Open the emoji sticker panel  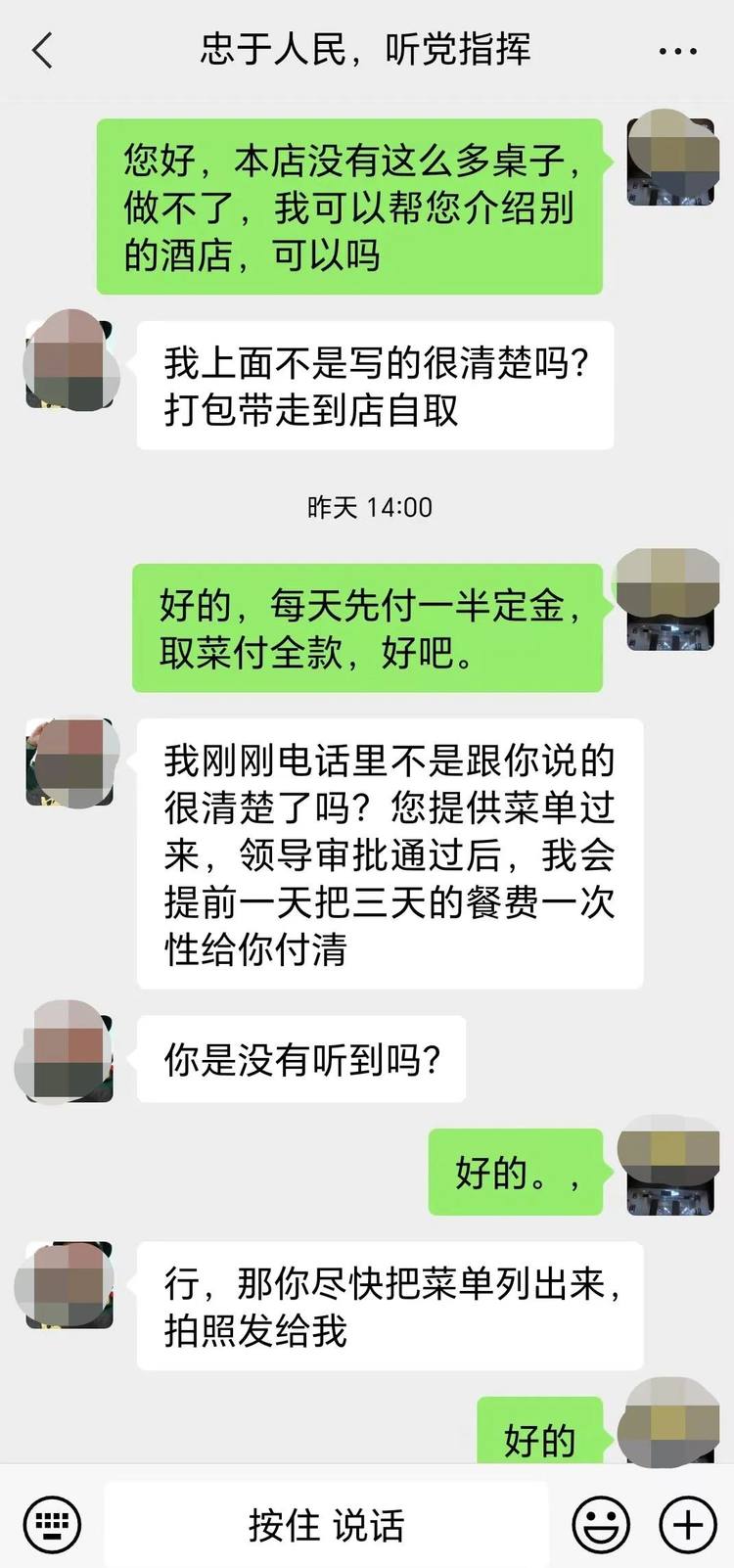coord(600,1524)
